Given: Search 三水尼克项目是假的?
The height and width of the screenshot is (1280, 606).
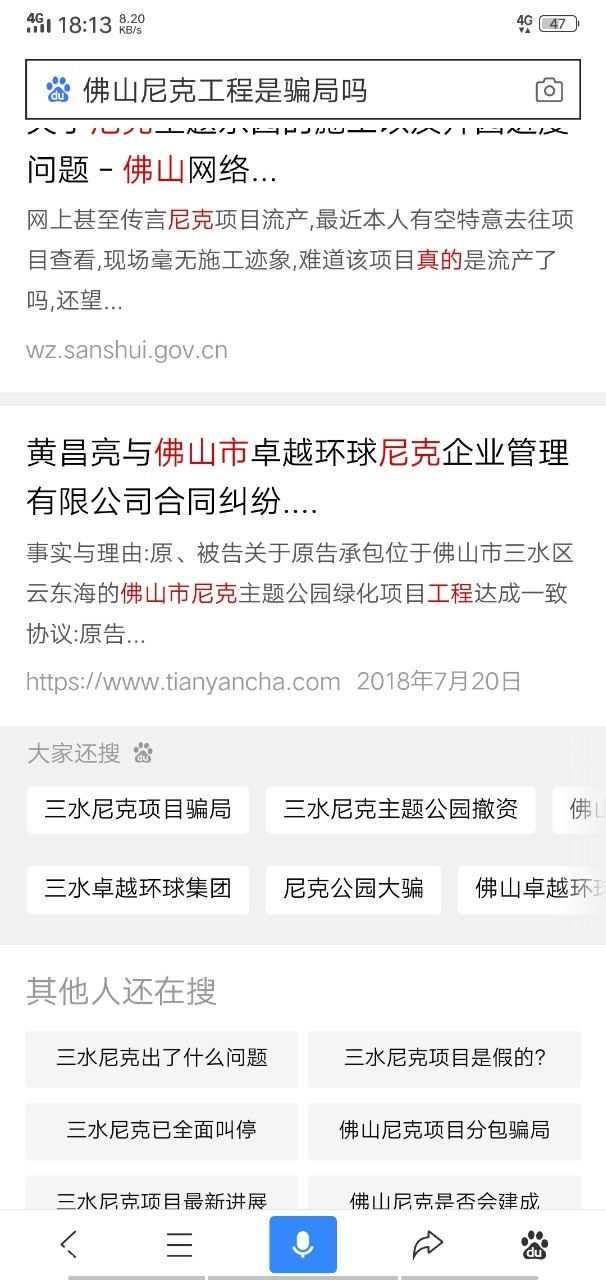Looking at the screenshot, I should pos(444,1059).
